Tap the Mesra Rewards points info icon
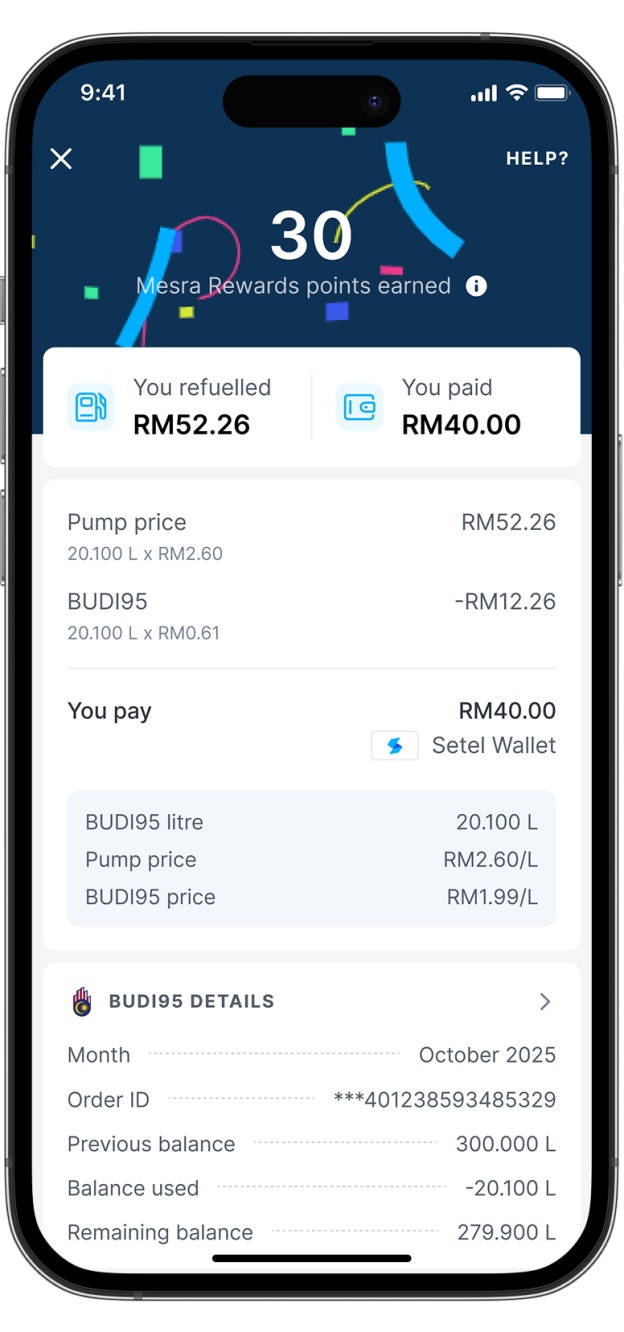624x1332 pixels. coord(477,286)
